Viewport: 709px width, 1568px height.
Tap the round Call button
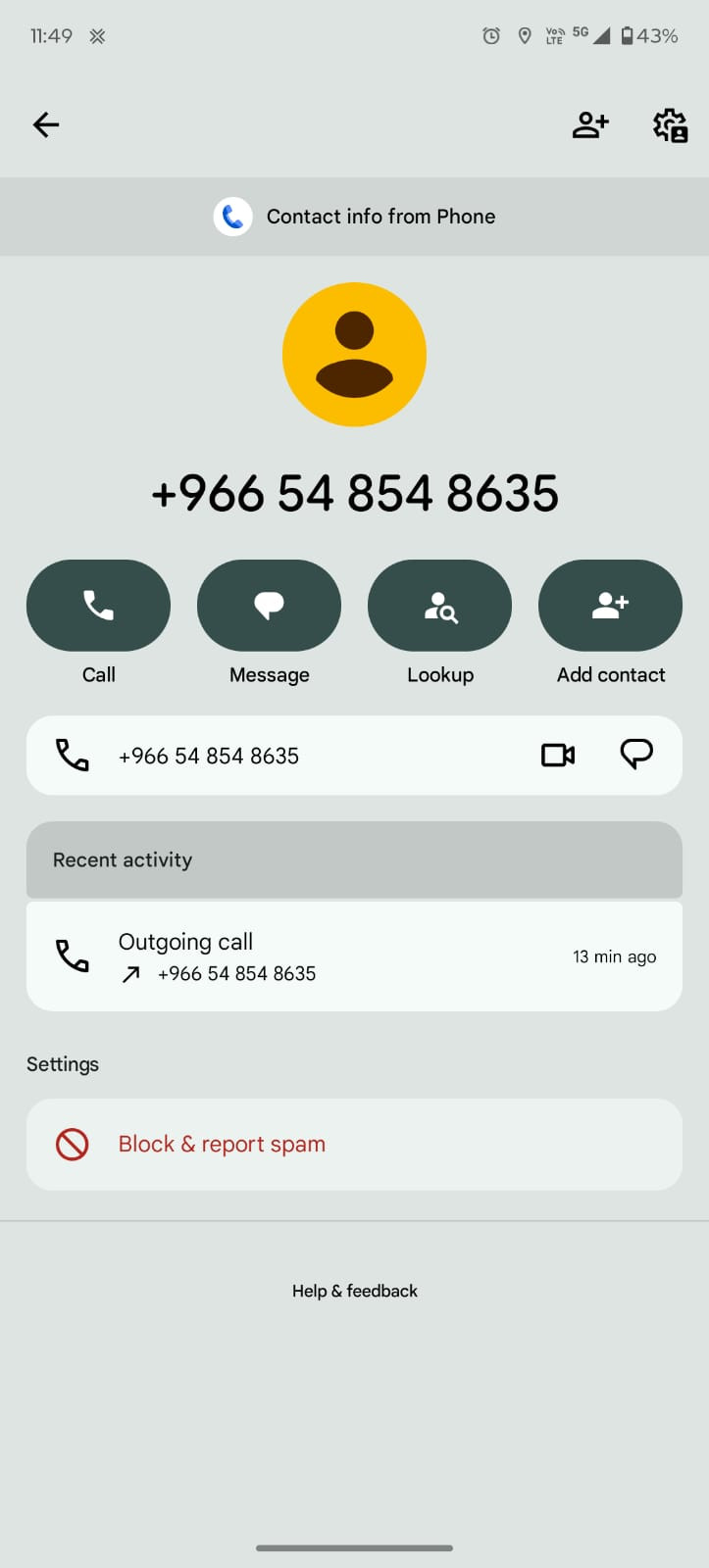coord(98,606)
